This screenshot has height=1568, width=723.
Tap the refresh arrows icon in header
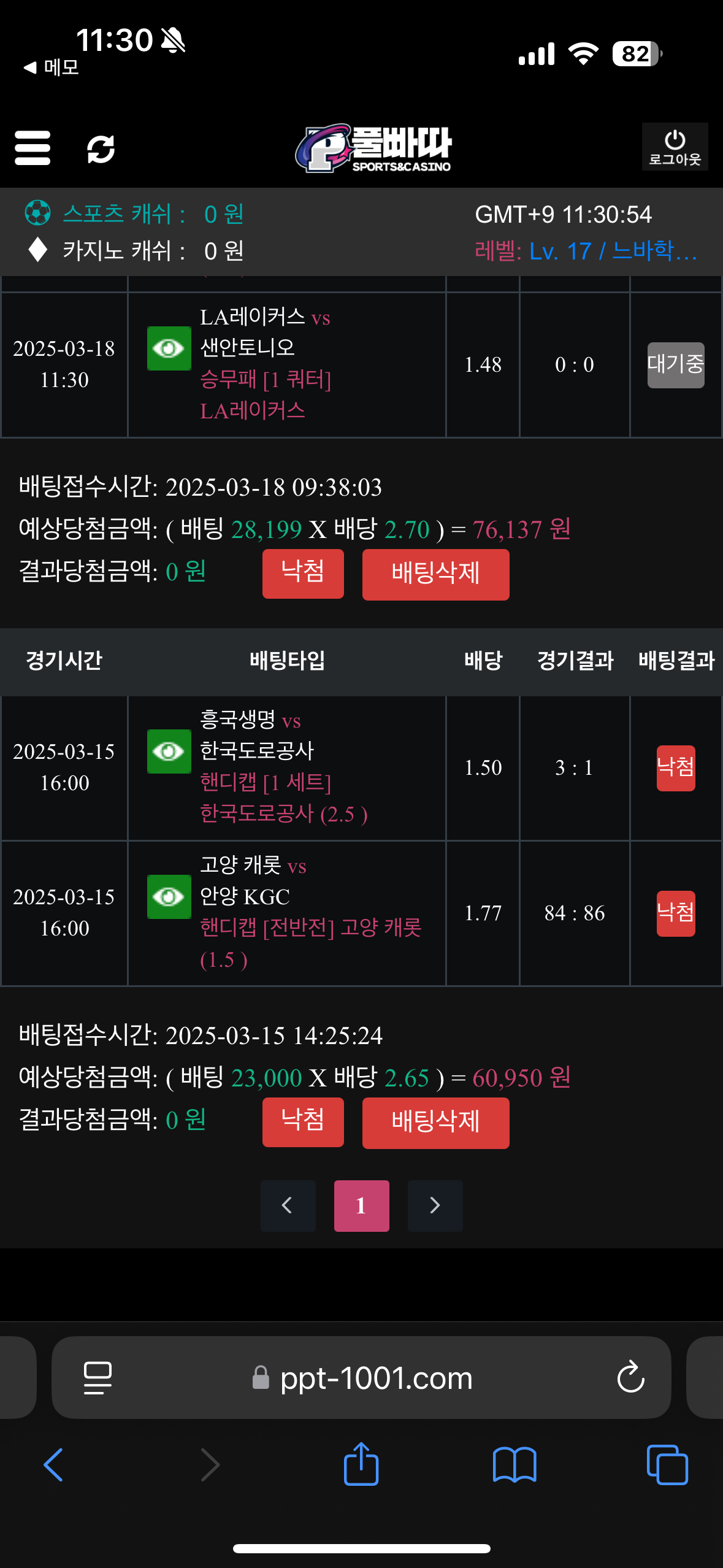coord(101,149)
